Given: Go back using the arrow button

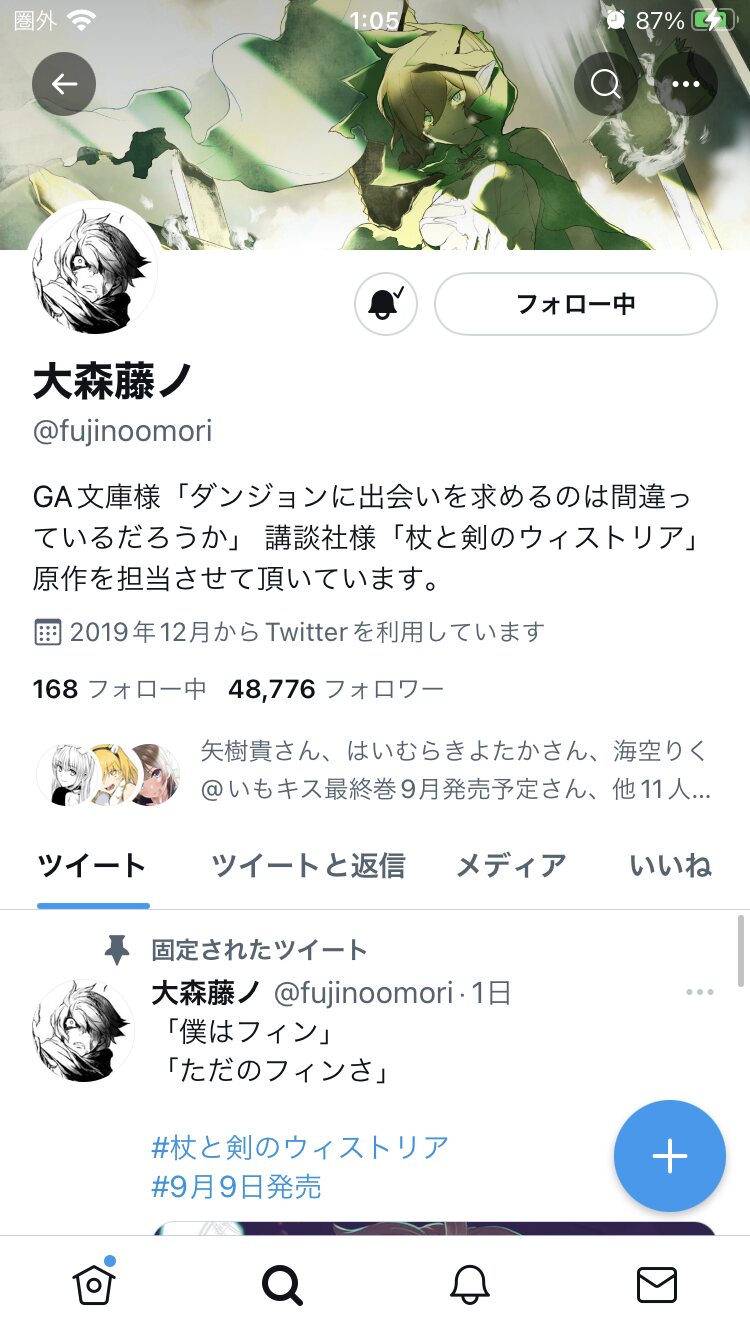Looking at the screenshot, I should [x=64, y=84].
